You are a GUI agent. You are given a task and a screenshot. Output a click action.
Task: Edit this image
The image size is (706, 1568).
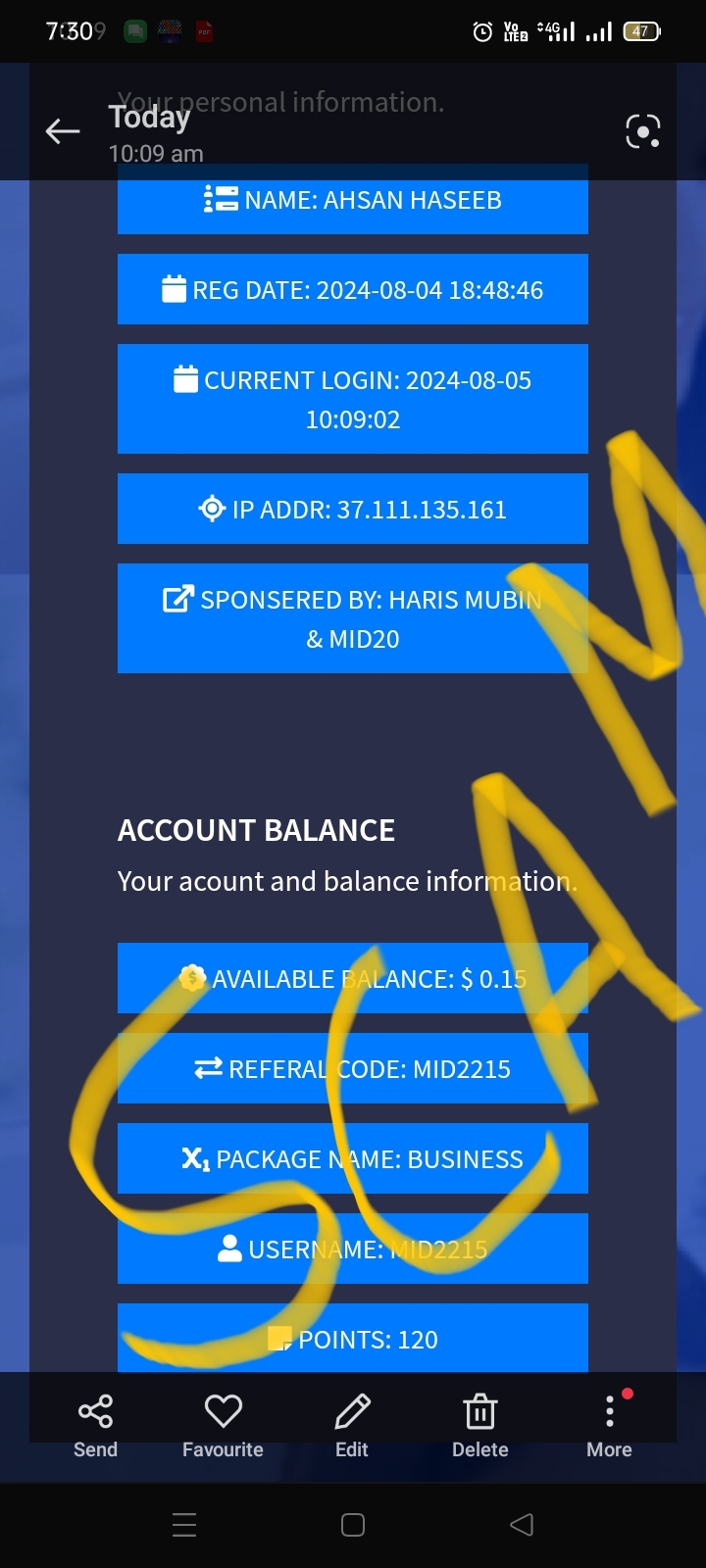[x=352, y=1426]
